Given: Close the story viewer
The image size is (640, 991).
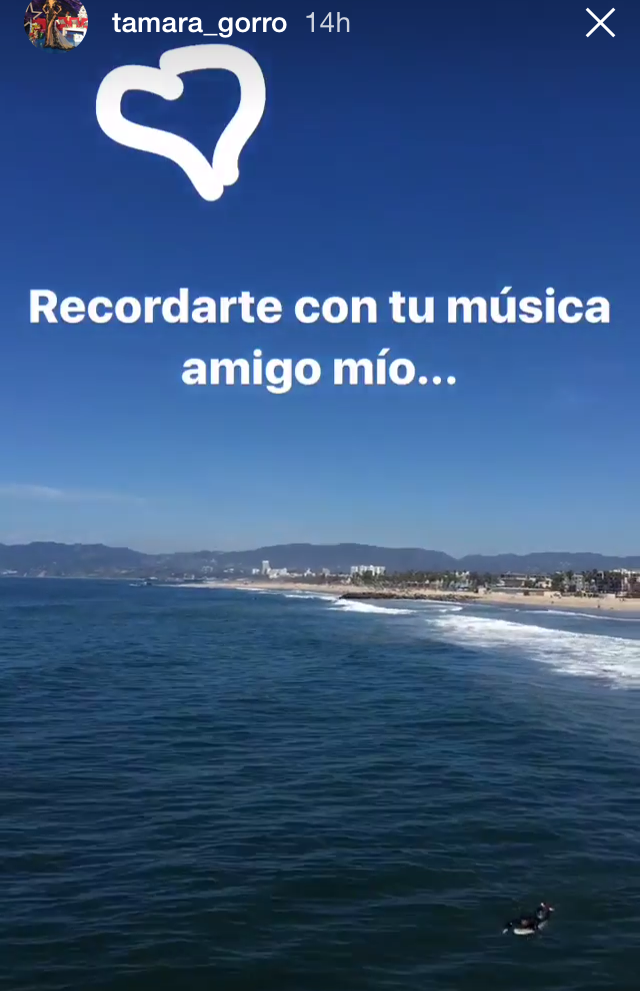Looking at the screenshot, I should tap(600, 23).
